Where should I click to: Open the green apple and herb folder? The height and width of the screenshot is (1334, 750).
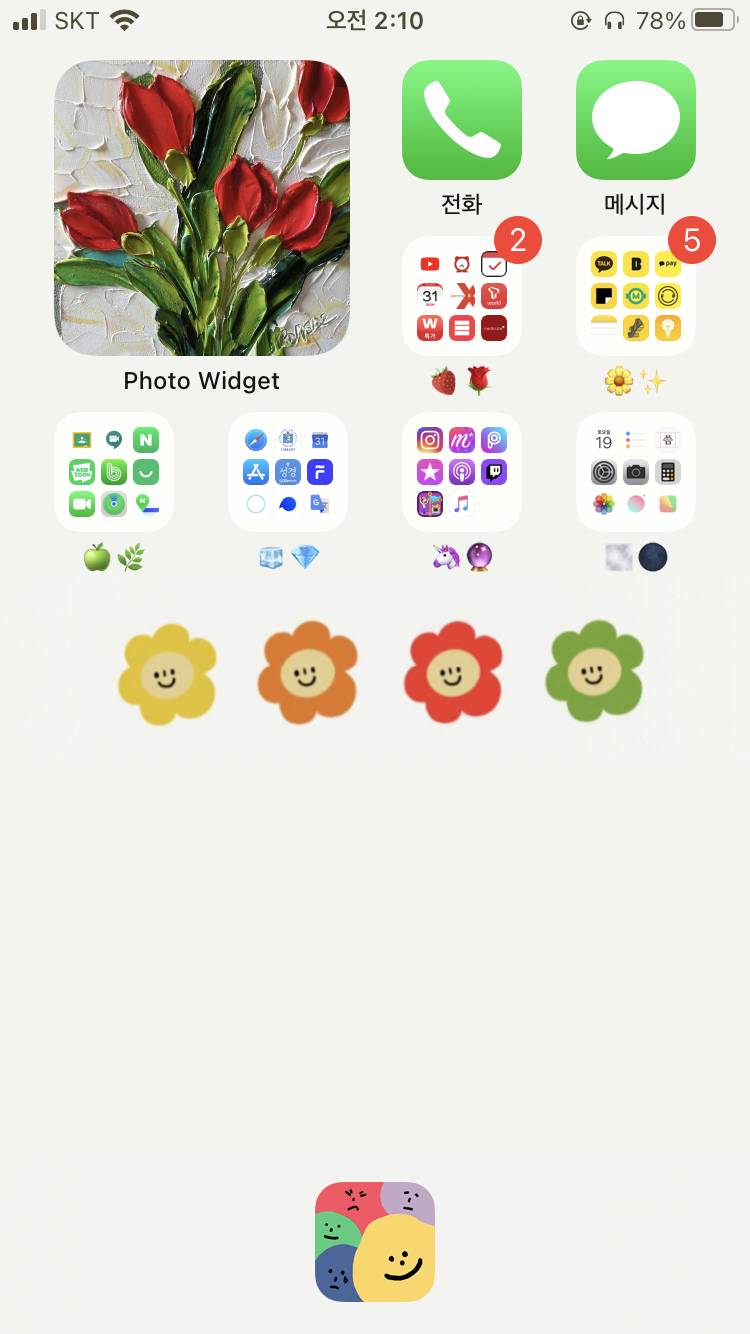point(113,472)
